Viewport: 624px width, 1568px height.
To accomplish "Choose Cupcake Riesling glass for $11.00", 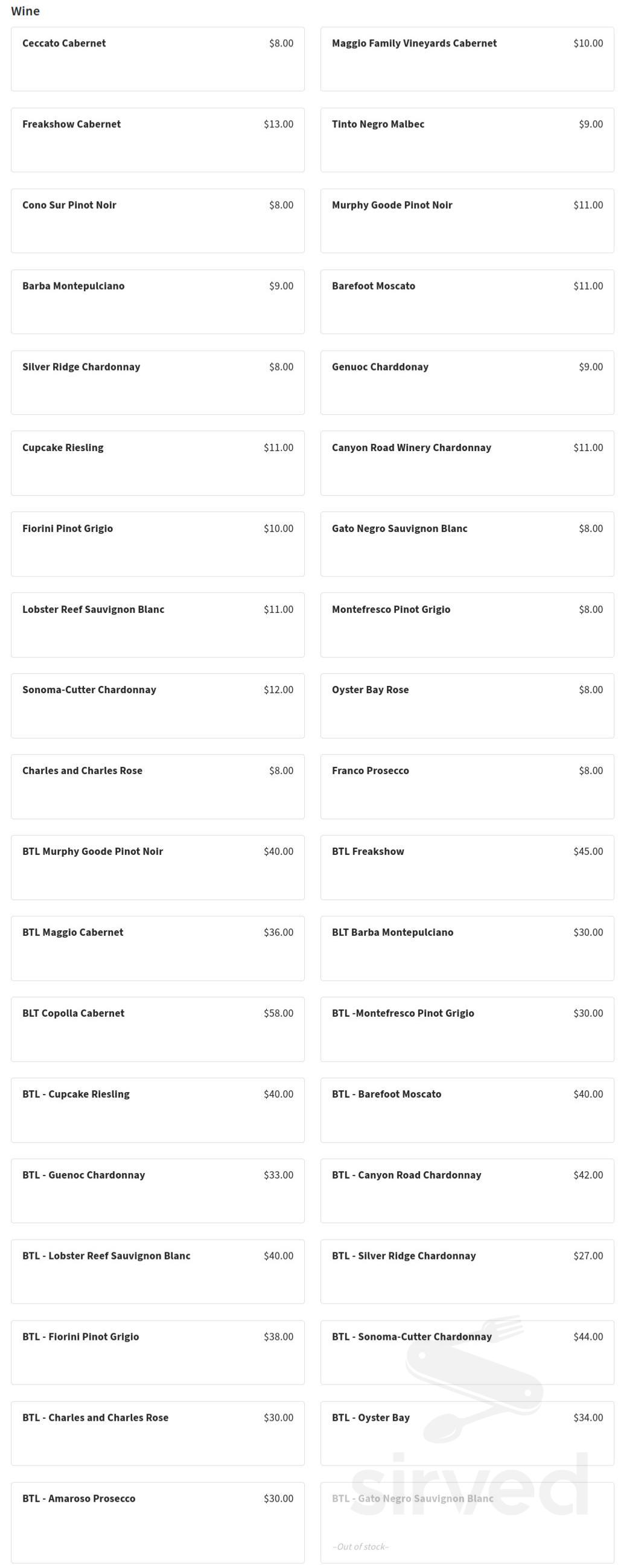I will click(x=158, y=463).
